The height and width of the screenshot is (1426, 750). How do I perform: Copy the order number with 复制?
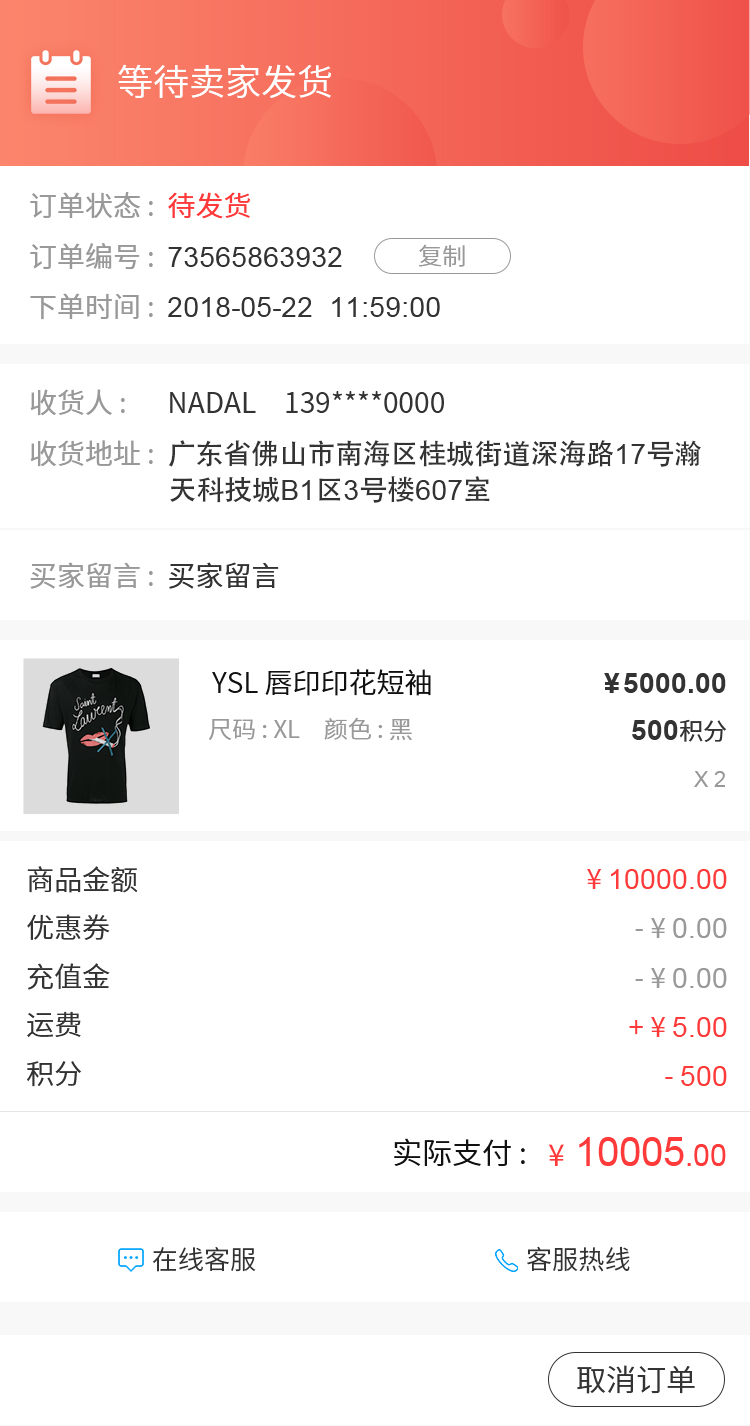pos(442,257)
